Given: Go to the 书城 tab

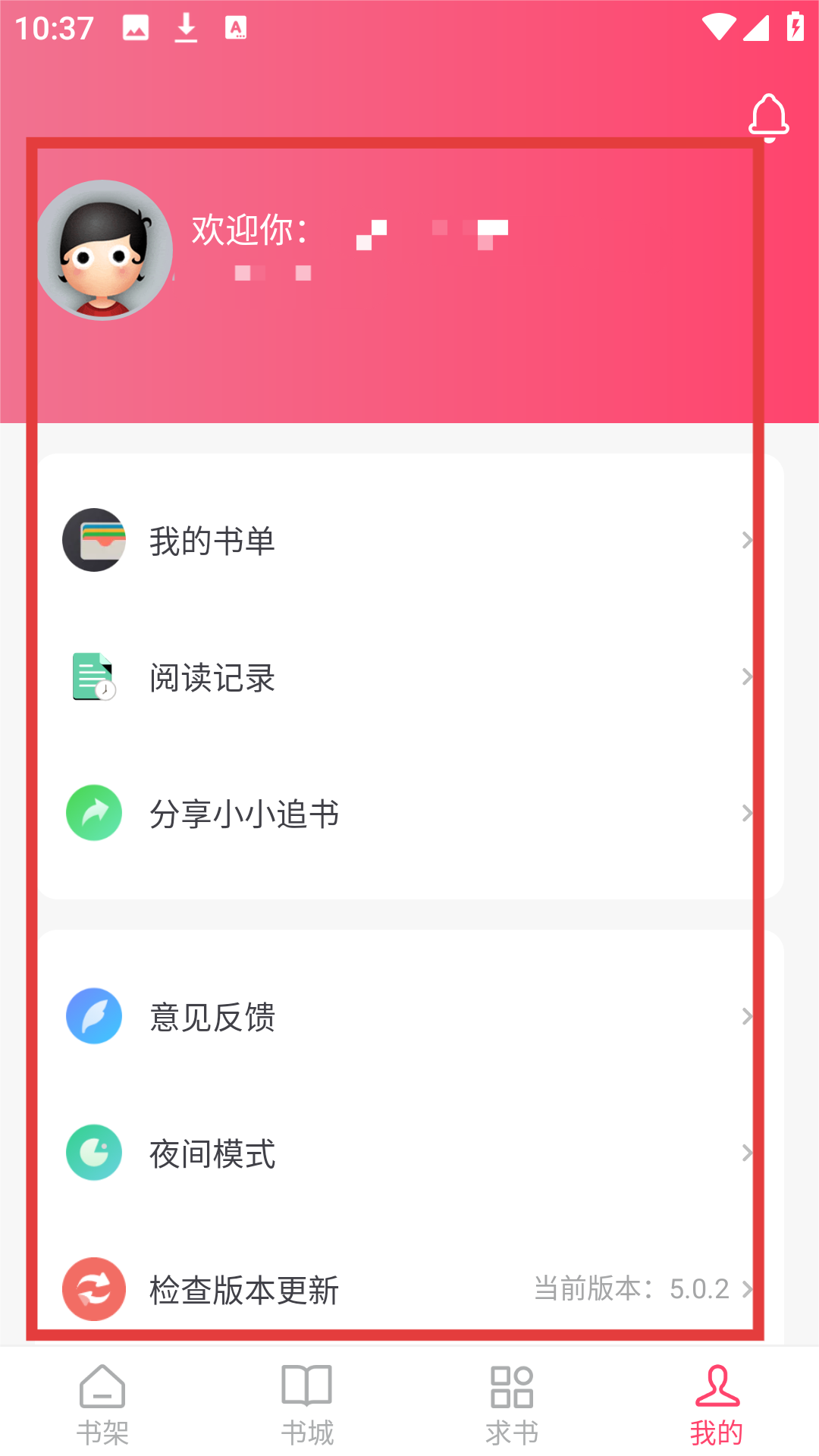Looking at the screenshot, I should pos(307,1404).
